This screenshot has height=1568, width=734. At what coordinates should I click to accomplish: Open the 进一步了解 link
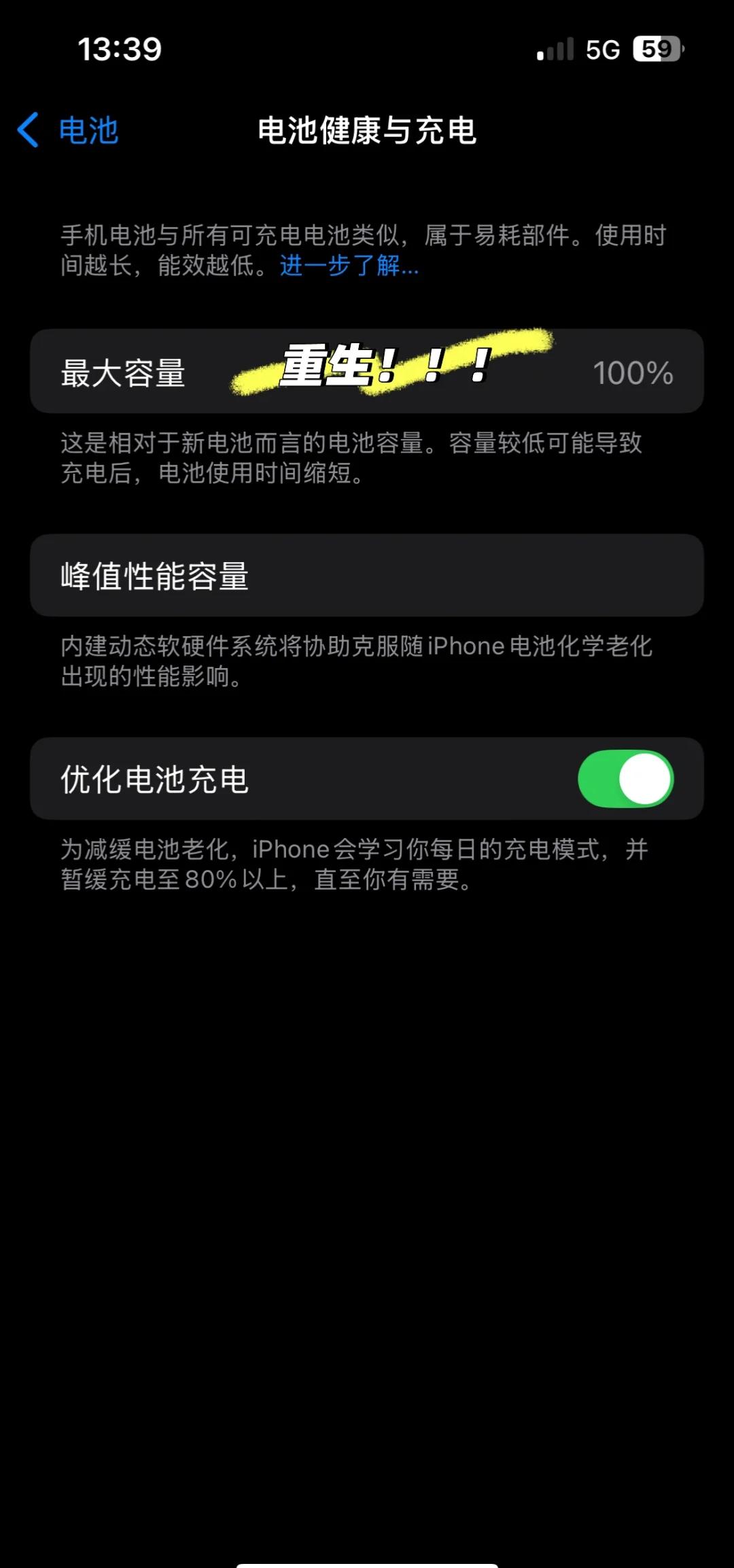(349, 265)
